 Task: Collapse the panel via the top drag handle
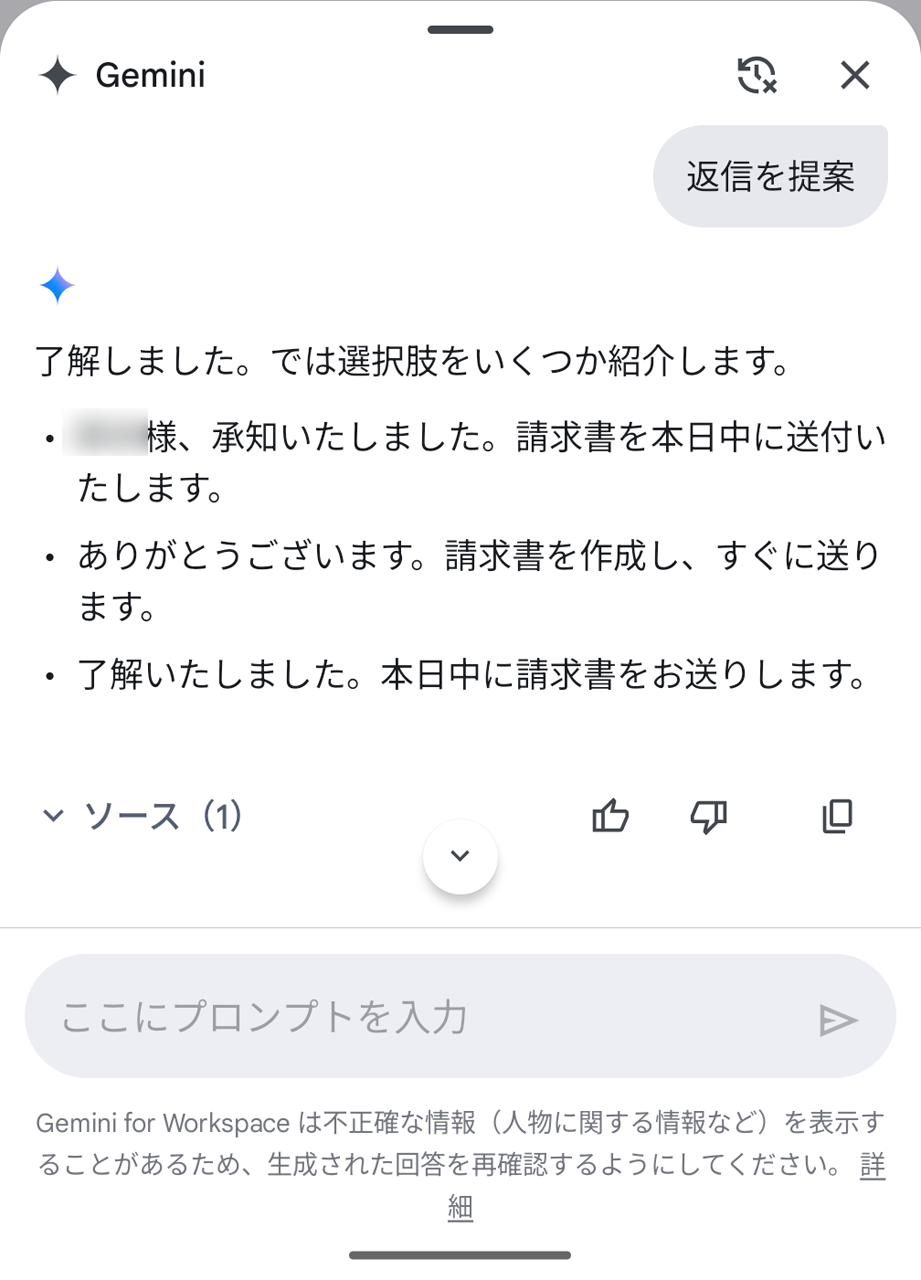[460, 28]
